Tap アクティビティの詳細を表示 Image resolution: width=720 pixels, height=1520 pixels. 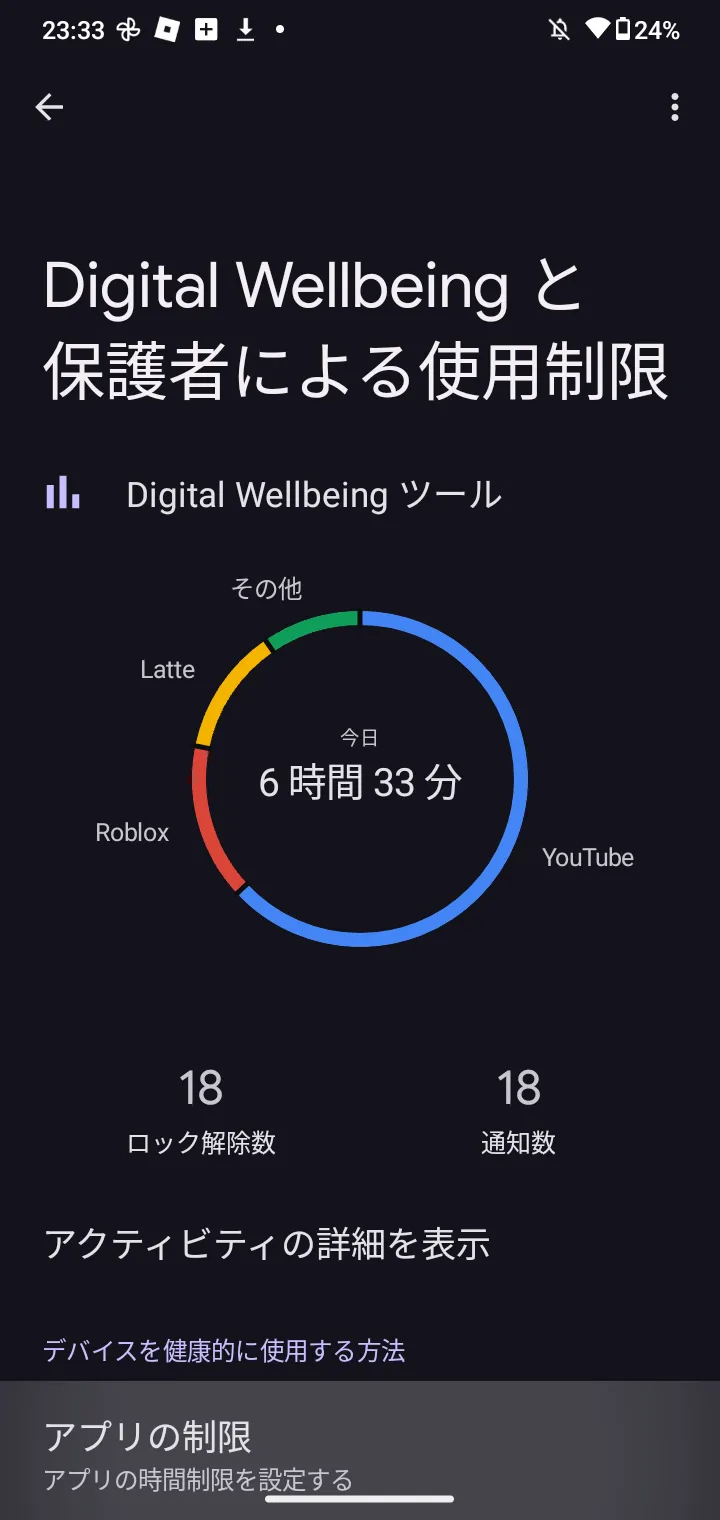pos(267,1244)
